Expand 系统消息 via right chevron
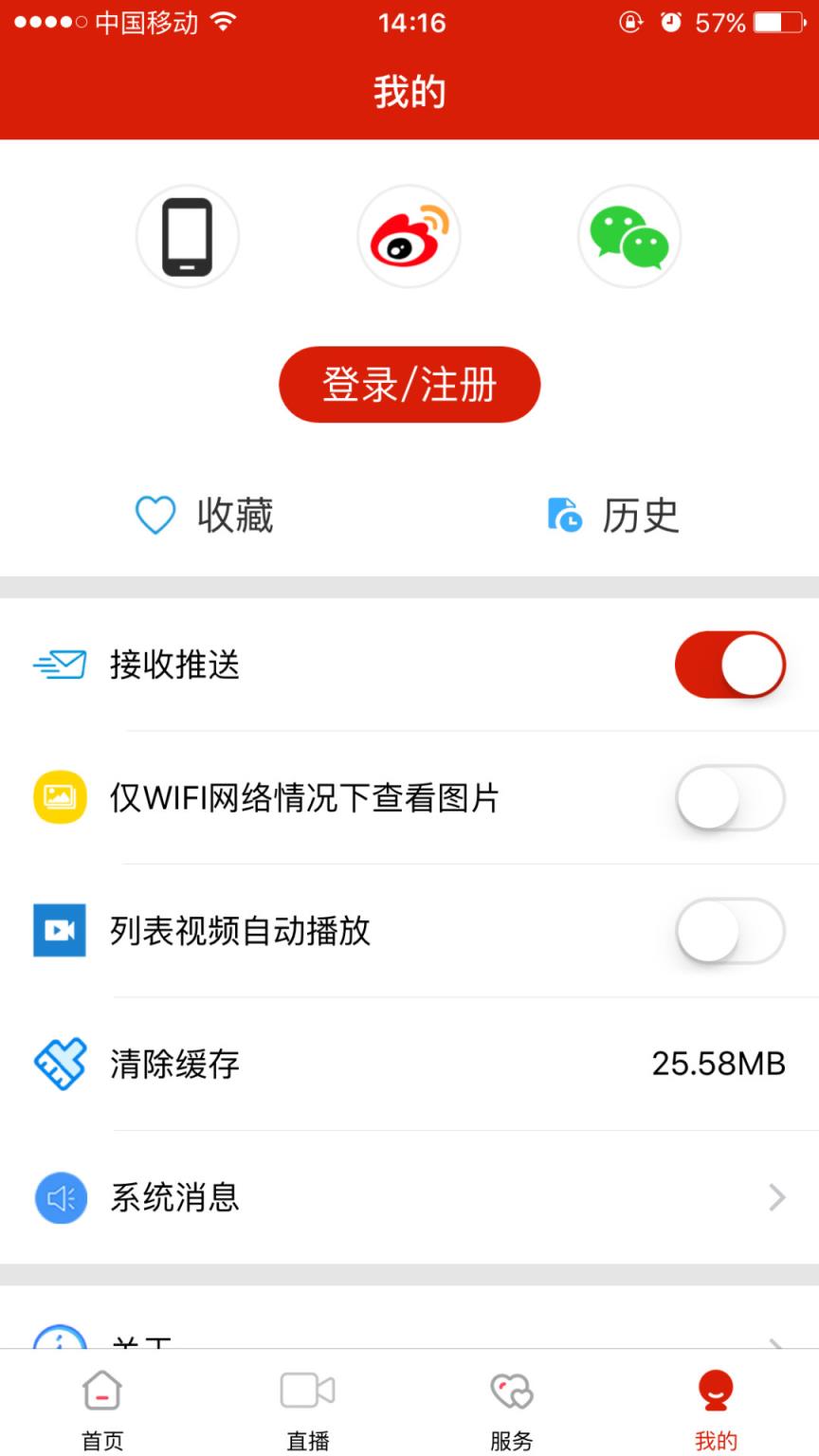 click(777, 1197)
